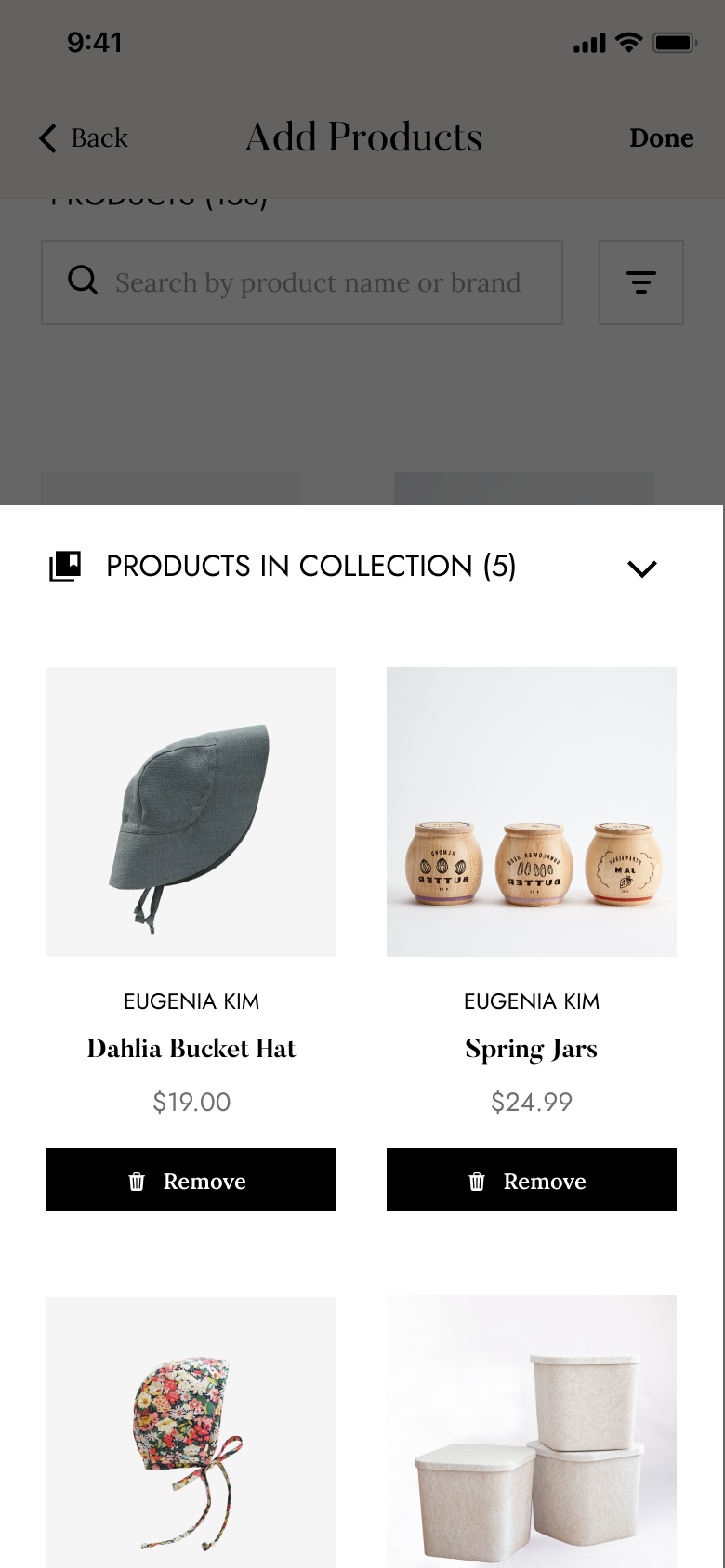Remove Dahlia Bucket Hat from collection
This screenshot has height=1568, width=725.
191,1180
